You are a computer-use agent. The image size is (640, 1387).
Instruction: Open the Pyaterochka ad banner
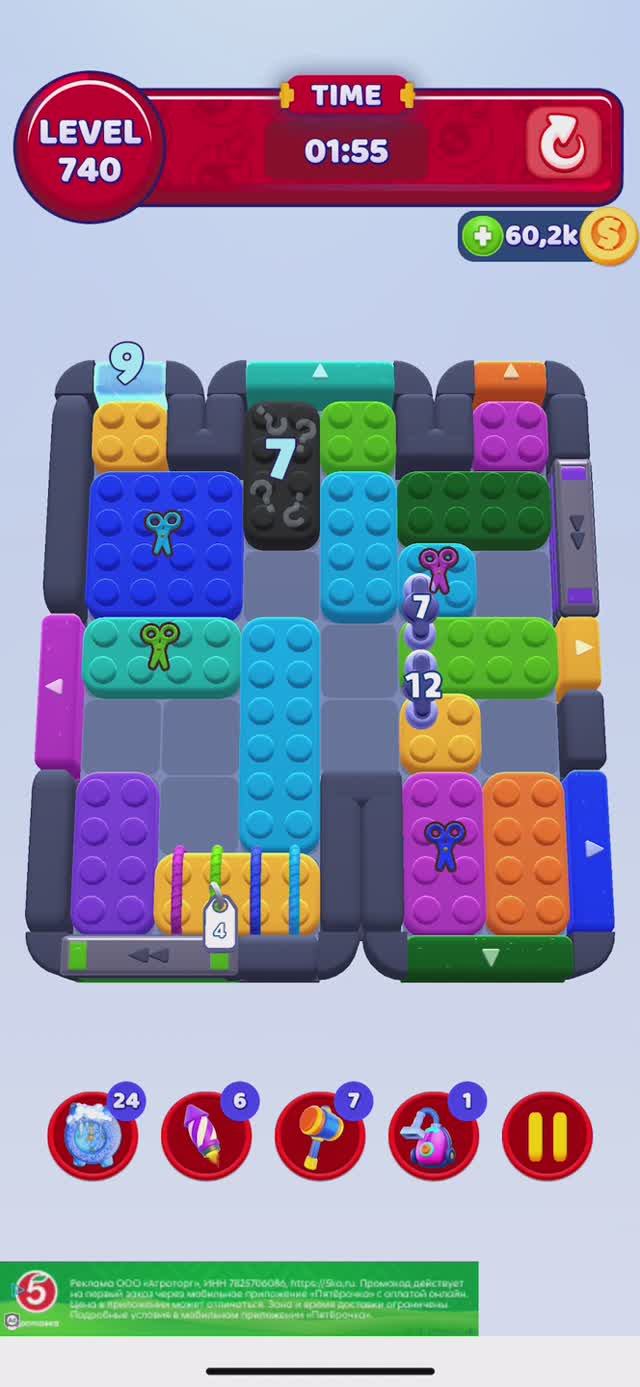coord(240,1298)
